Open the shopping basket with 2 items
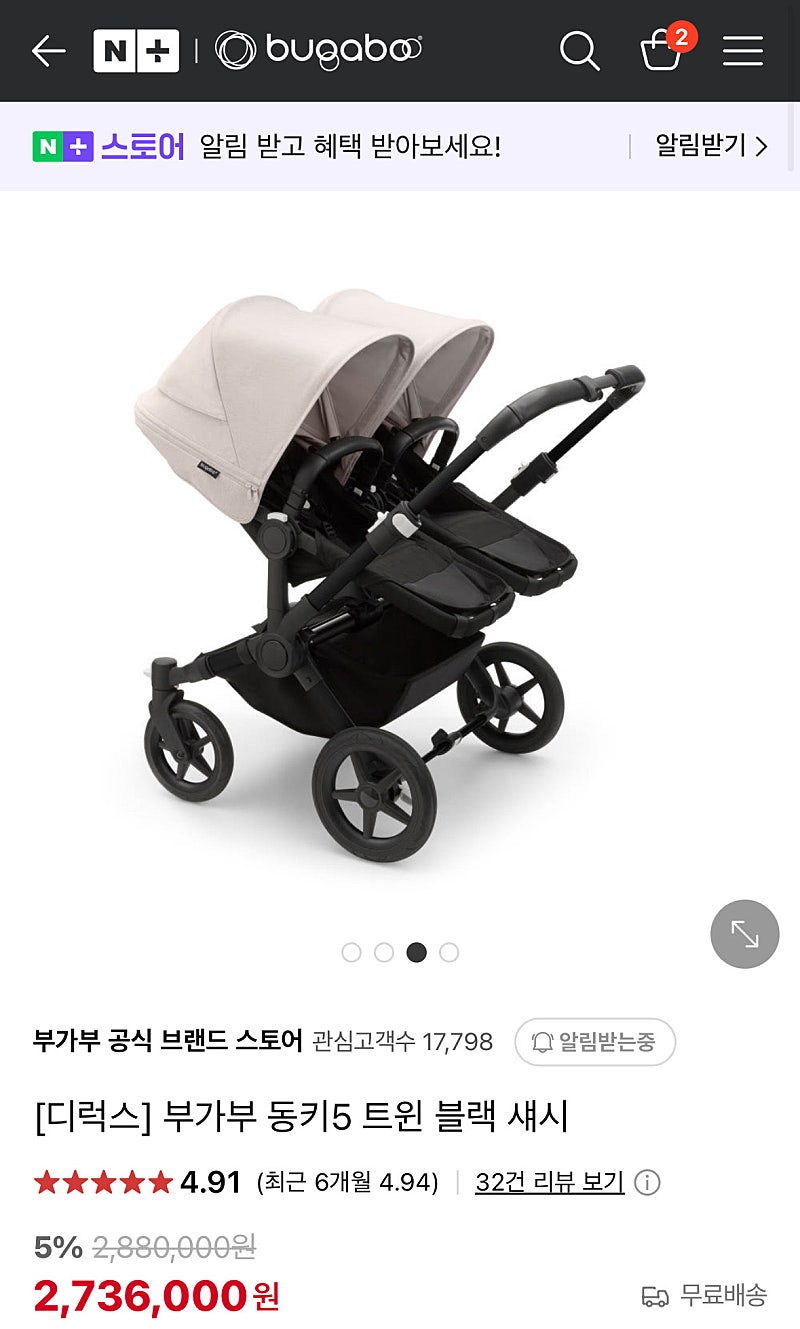Viewport: 800px width, 1329px height. [x=662, y=50]
